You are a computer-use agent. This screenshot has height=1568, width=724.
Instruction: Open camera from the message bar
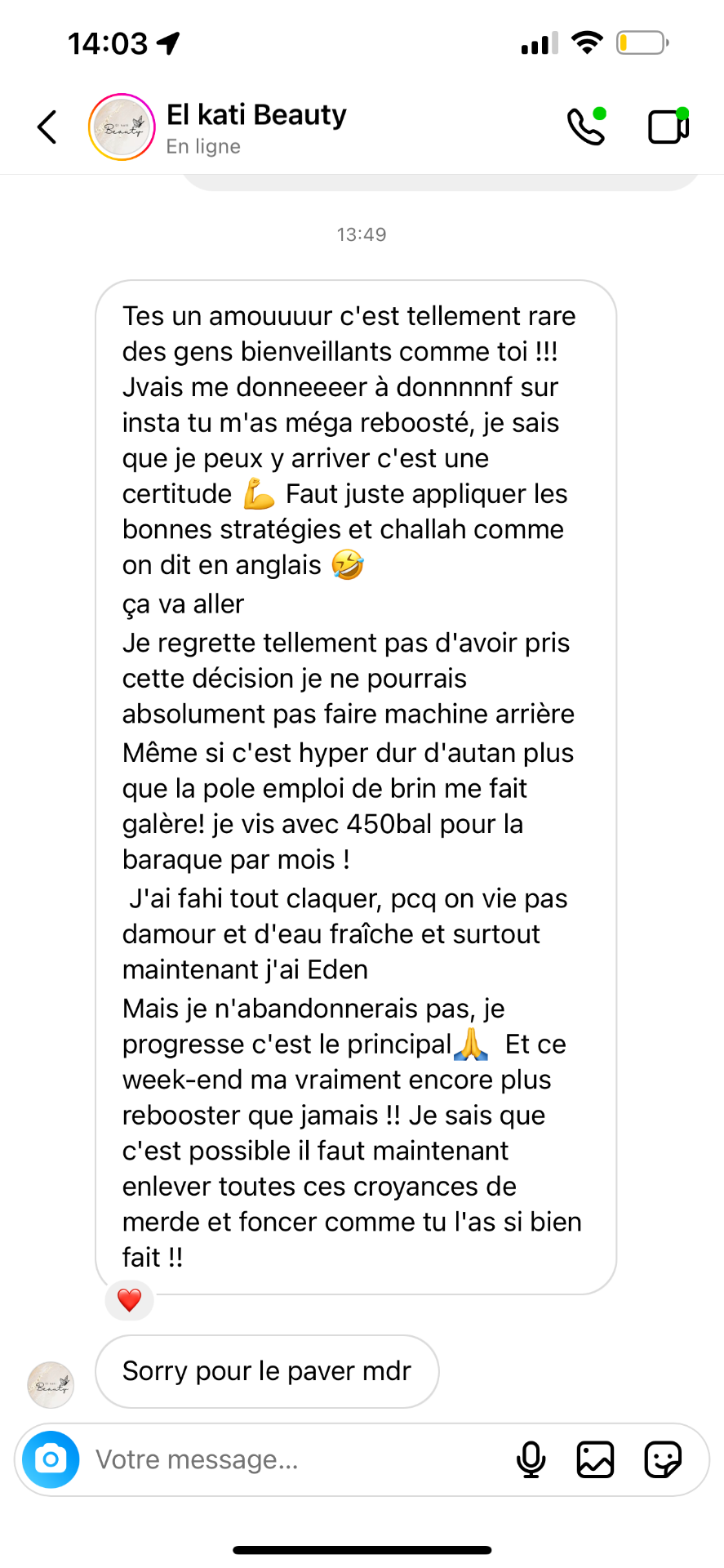tap(51, 1459)
